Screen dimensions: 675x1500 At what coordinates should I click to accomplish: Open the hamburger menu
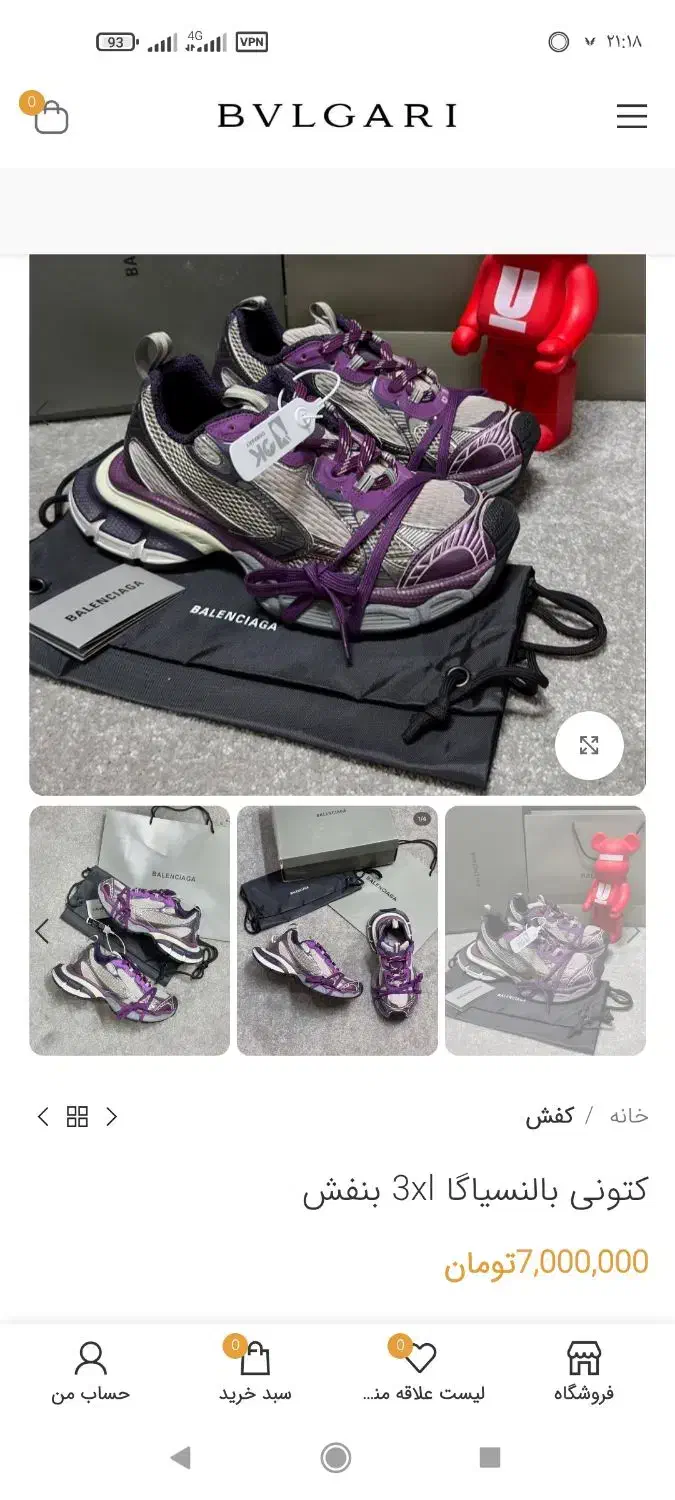pyautogui.click(x=631, y=117)
